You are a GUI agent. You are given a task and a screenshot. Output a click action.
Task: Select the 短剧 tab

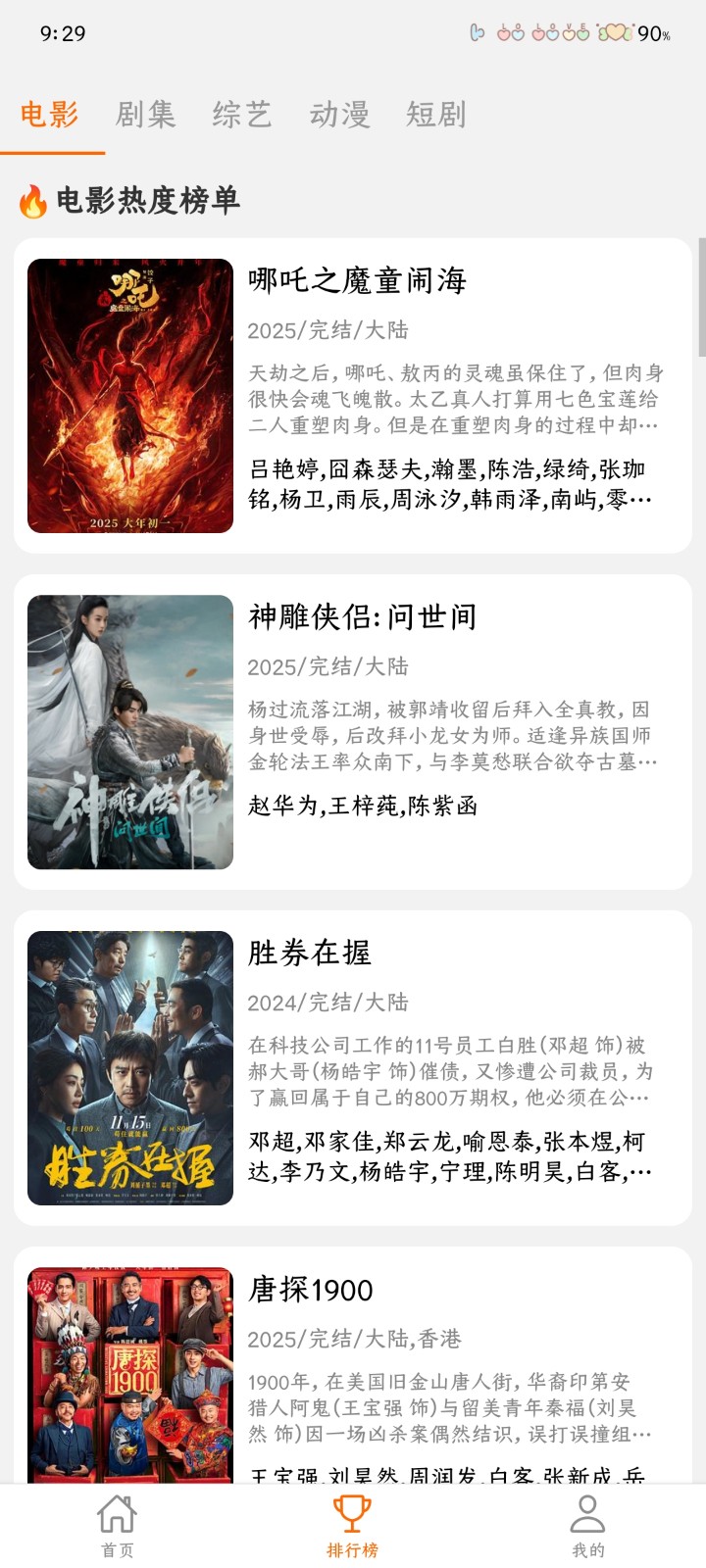tap(436, 115)
